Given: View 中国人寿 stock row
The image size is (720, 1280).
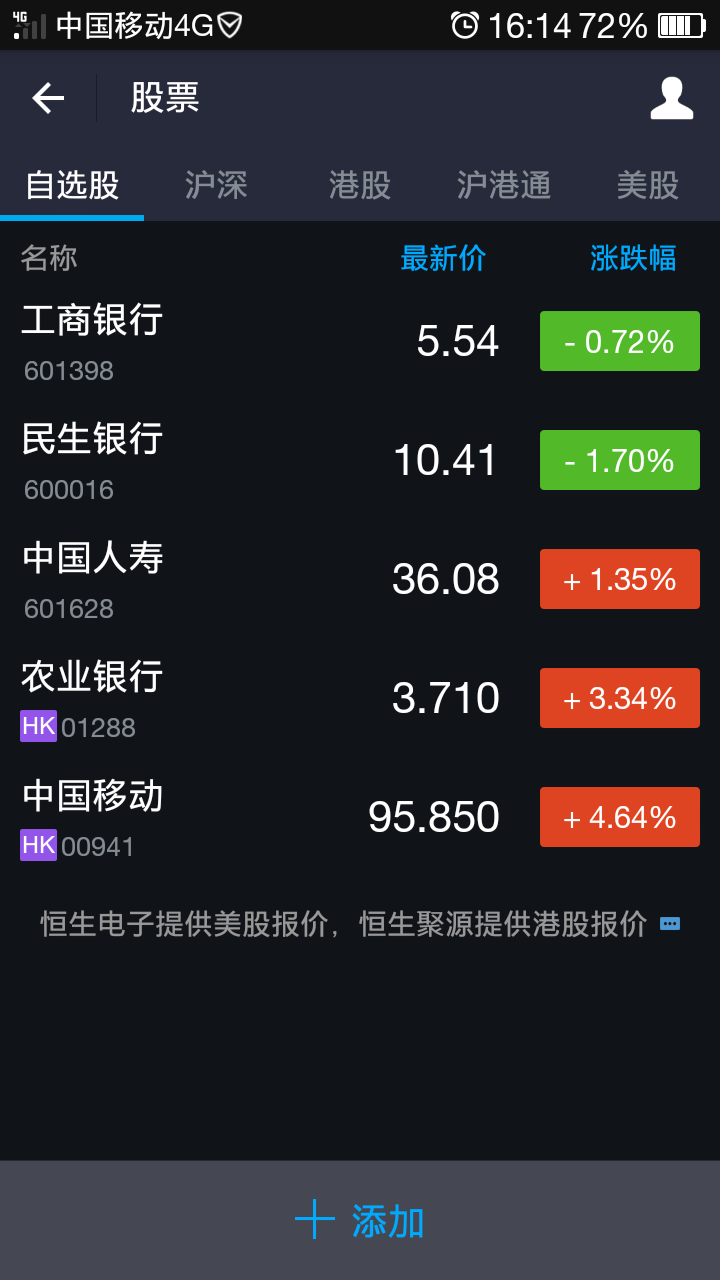Looking at the screenshot, I should [360, 579].
